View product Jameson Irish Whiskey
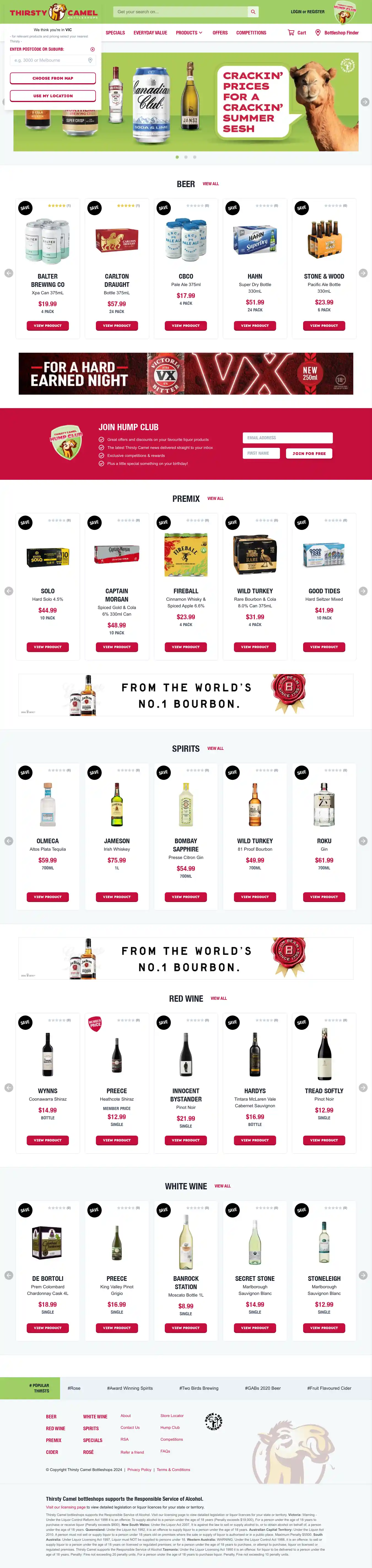This screenshot has height=1568, width=372. 117,897
